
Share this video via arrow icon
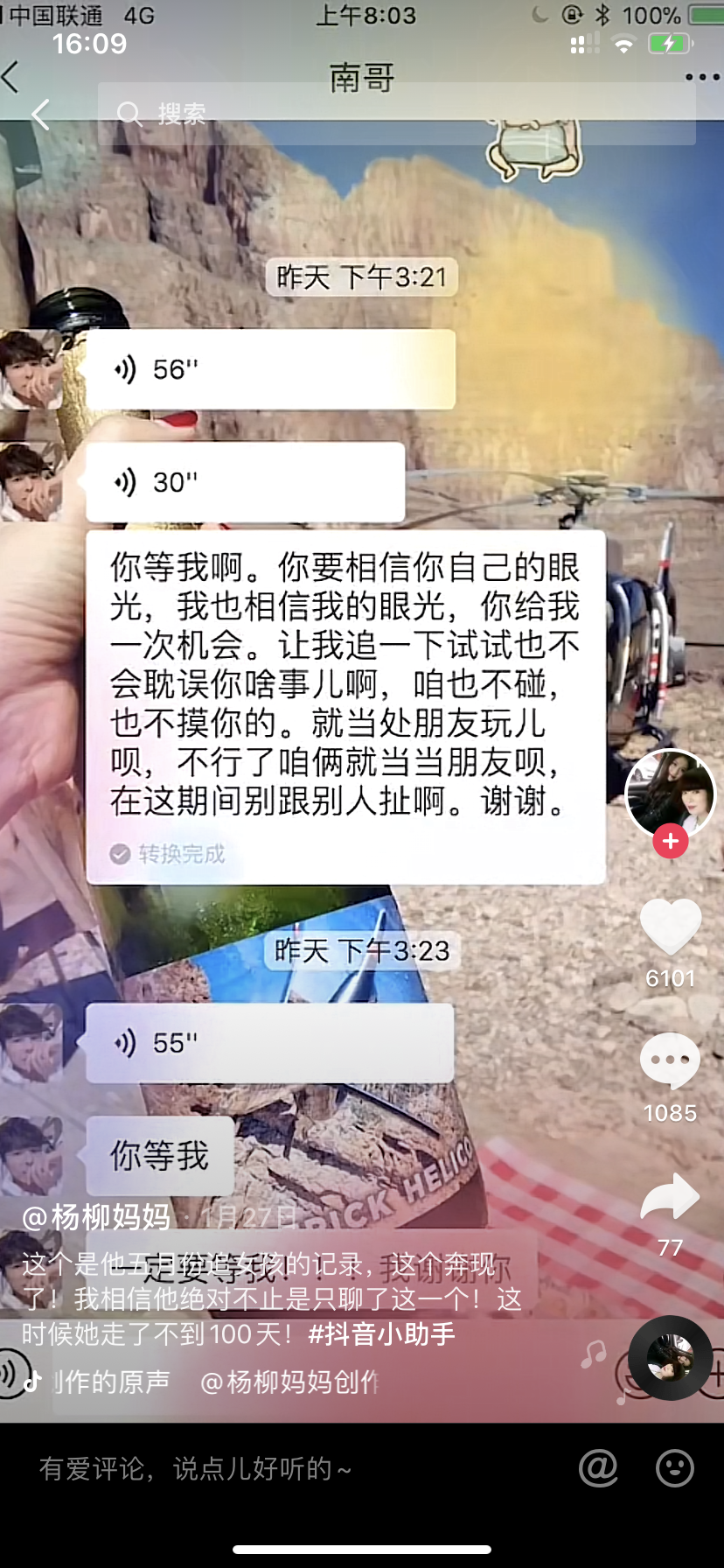(x=670, y=1197)
